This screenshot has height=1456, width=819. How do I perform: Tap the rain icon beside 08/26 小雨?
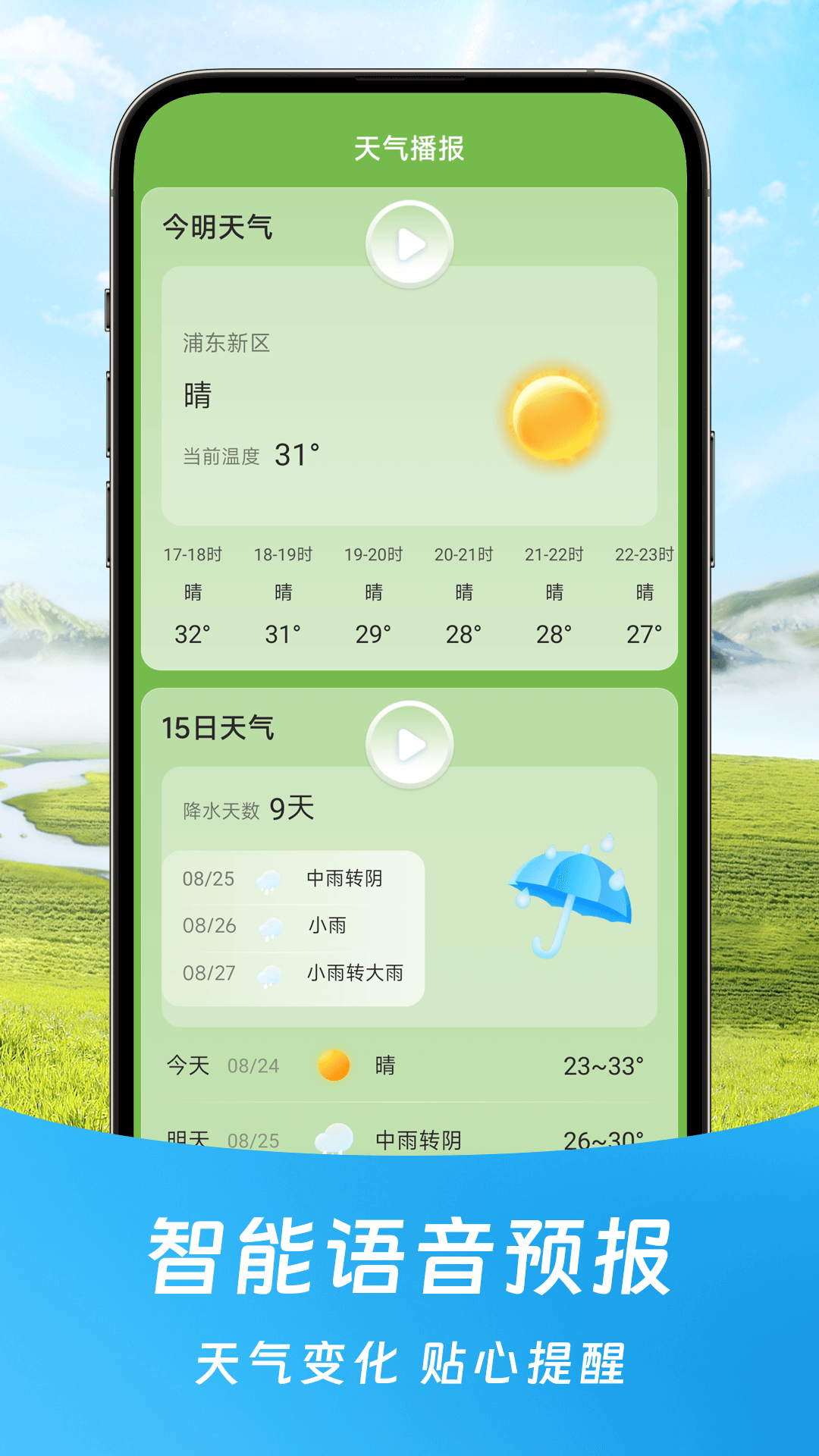coord(269,926)
